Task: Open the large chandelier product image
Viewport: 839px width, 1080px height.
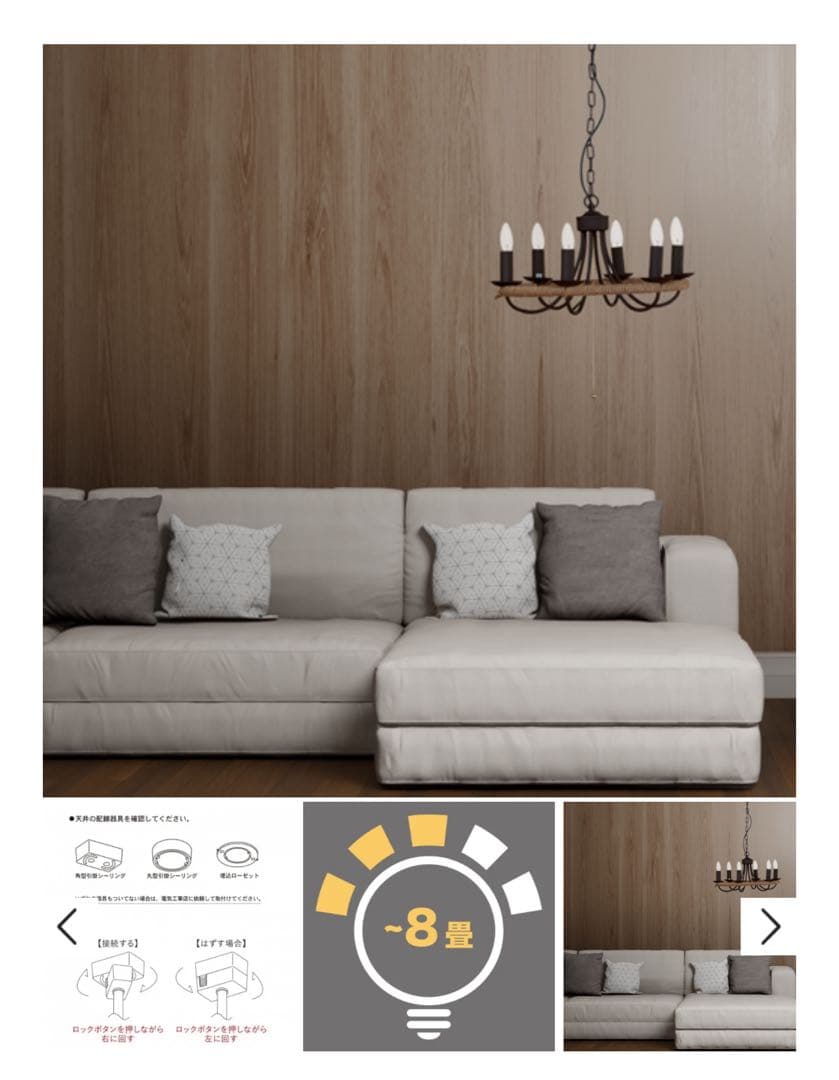Action: 419,420
